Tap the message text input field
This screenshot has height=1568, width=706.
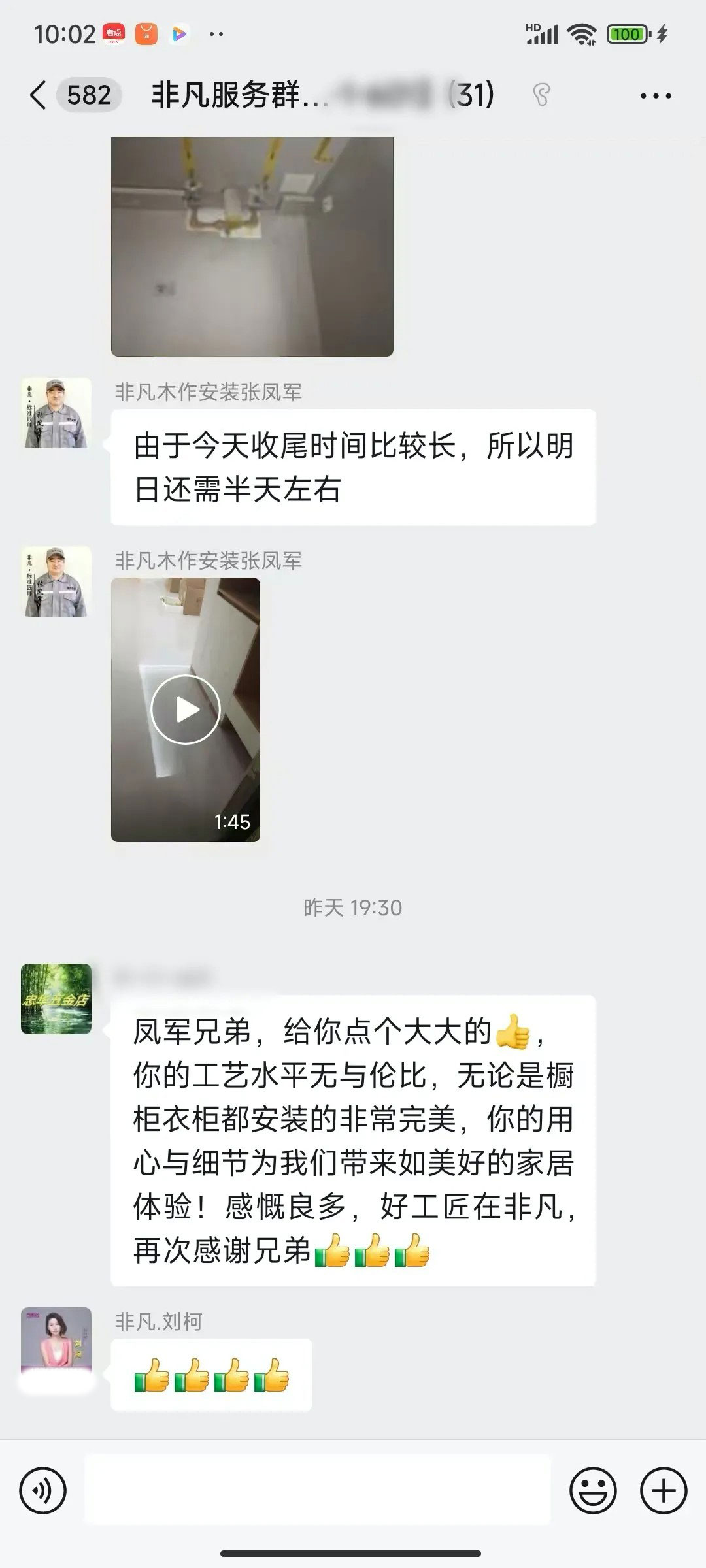[318, 1491]
